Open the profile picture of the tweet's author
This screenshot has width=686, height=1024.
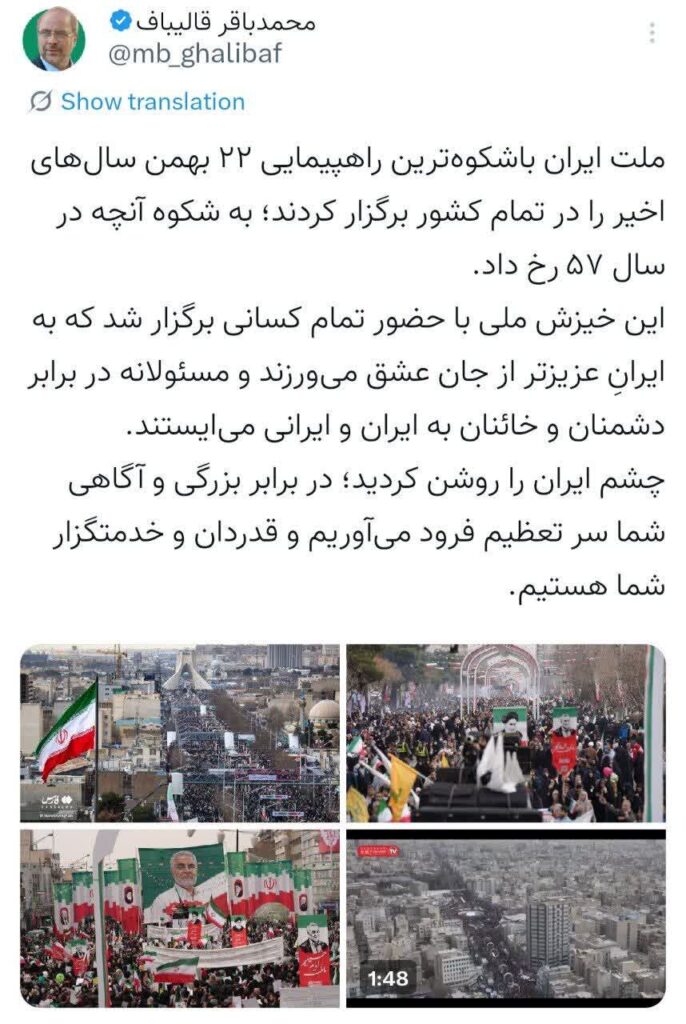(53, 38)
